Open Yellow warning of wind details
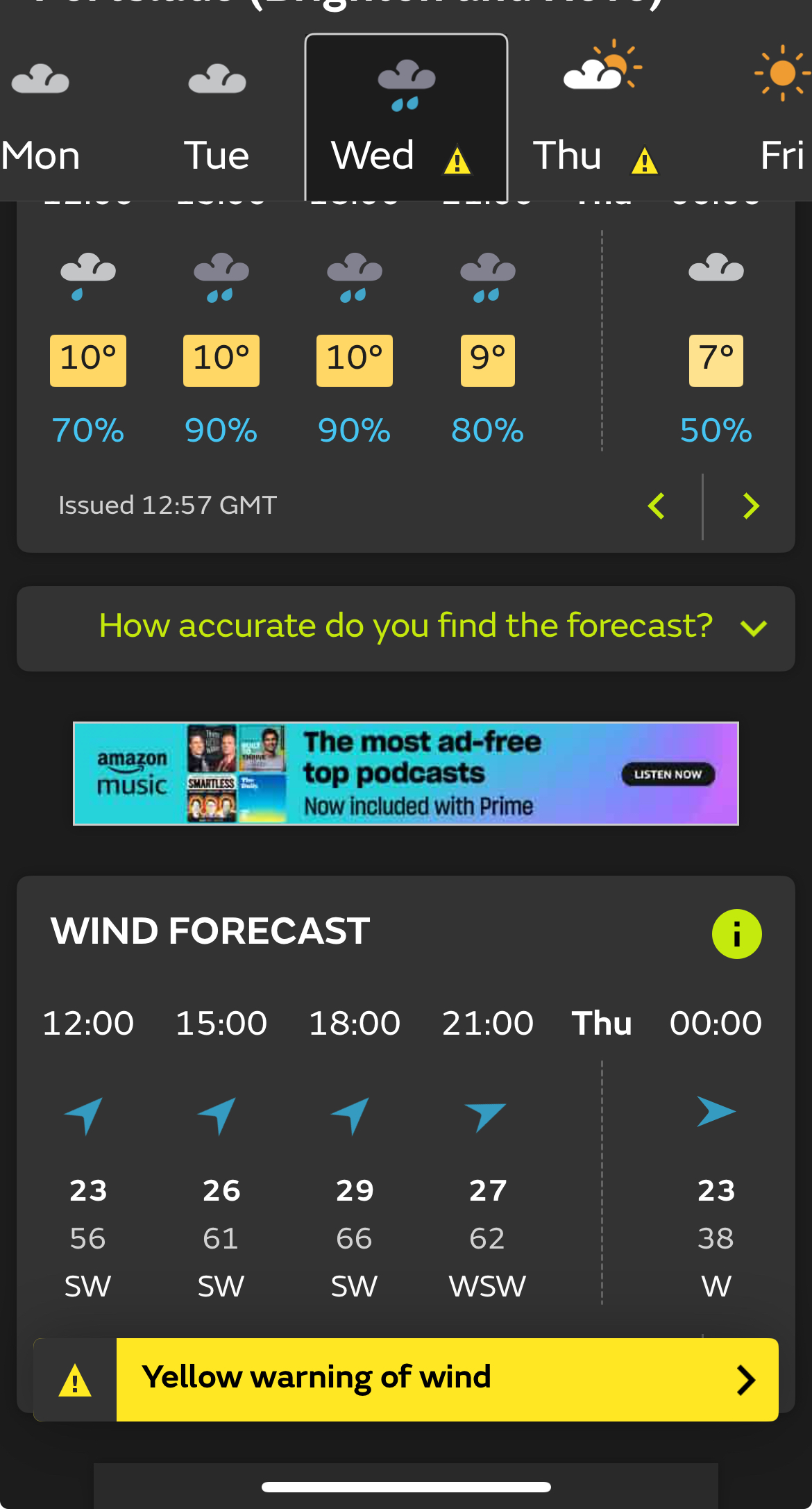The height and width of the screenshot is (1509, 812). (x=446, y=1379)
